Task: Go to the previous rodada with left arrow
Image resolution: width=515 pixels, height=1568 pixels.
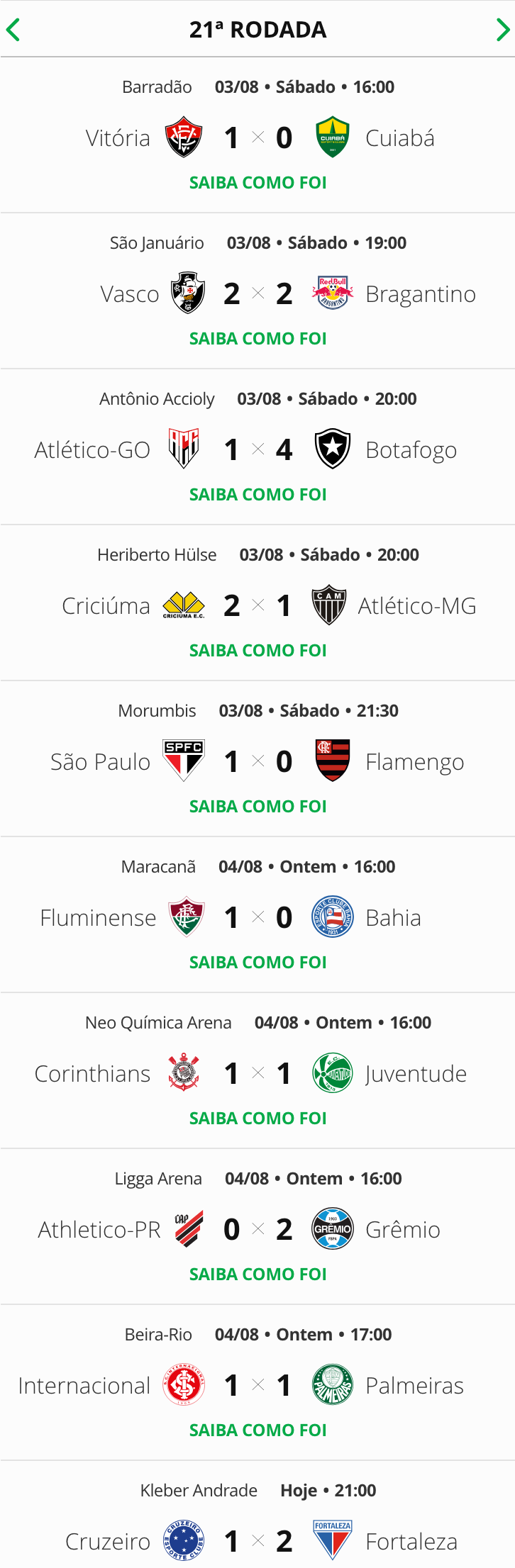Action: coord(13,30)
